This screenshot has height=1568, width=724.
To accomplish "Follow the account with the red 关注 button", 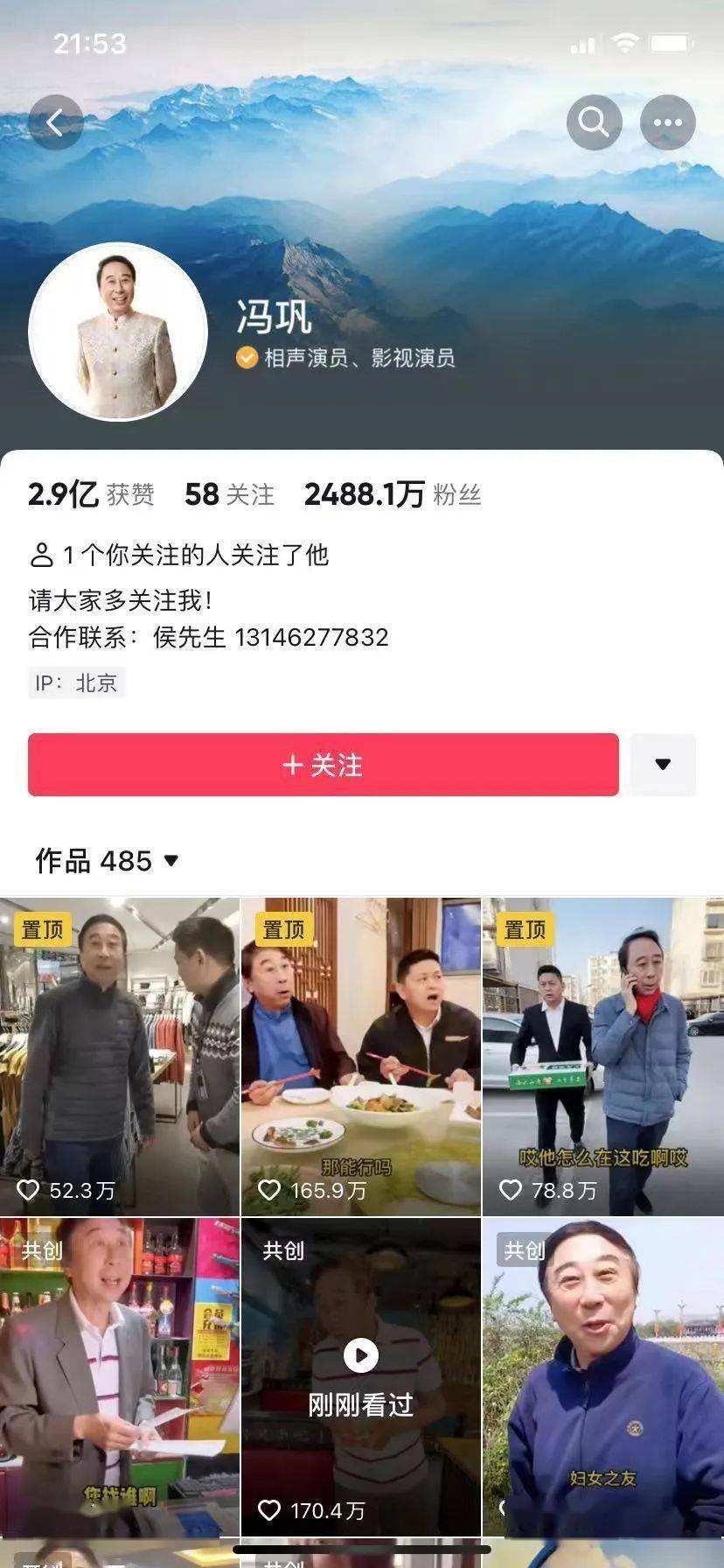I will (x=323, y=765).
